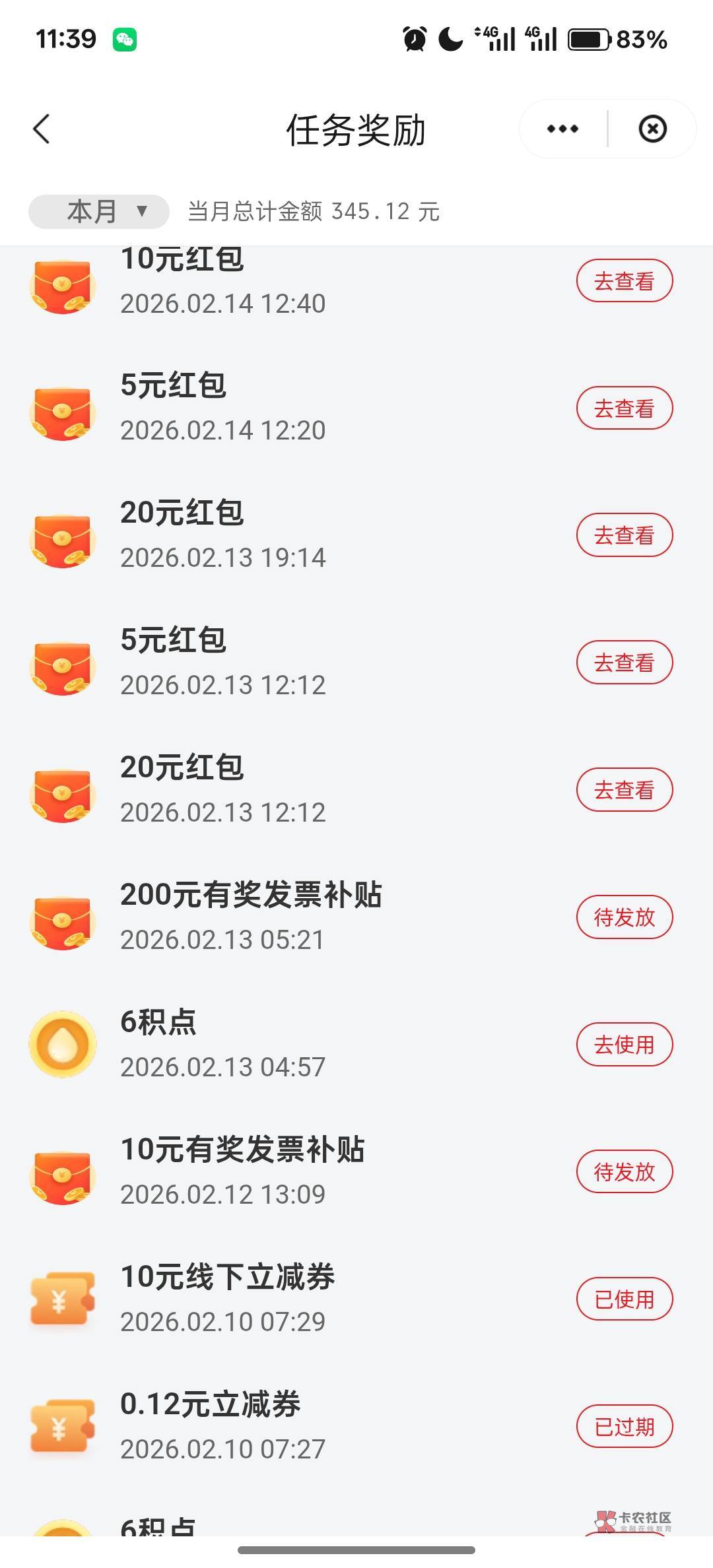Image resolution: width=713 pixels, height=1568 pixels.
Task: Tap 去使用 for the 6积点 reward
Action: 625,1045
